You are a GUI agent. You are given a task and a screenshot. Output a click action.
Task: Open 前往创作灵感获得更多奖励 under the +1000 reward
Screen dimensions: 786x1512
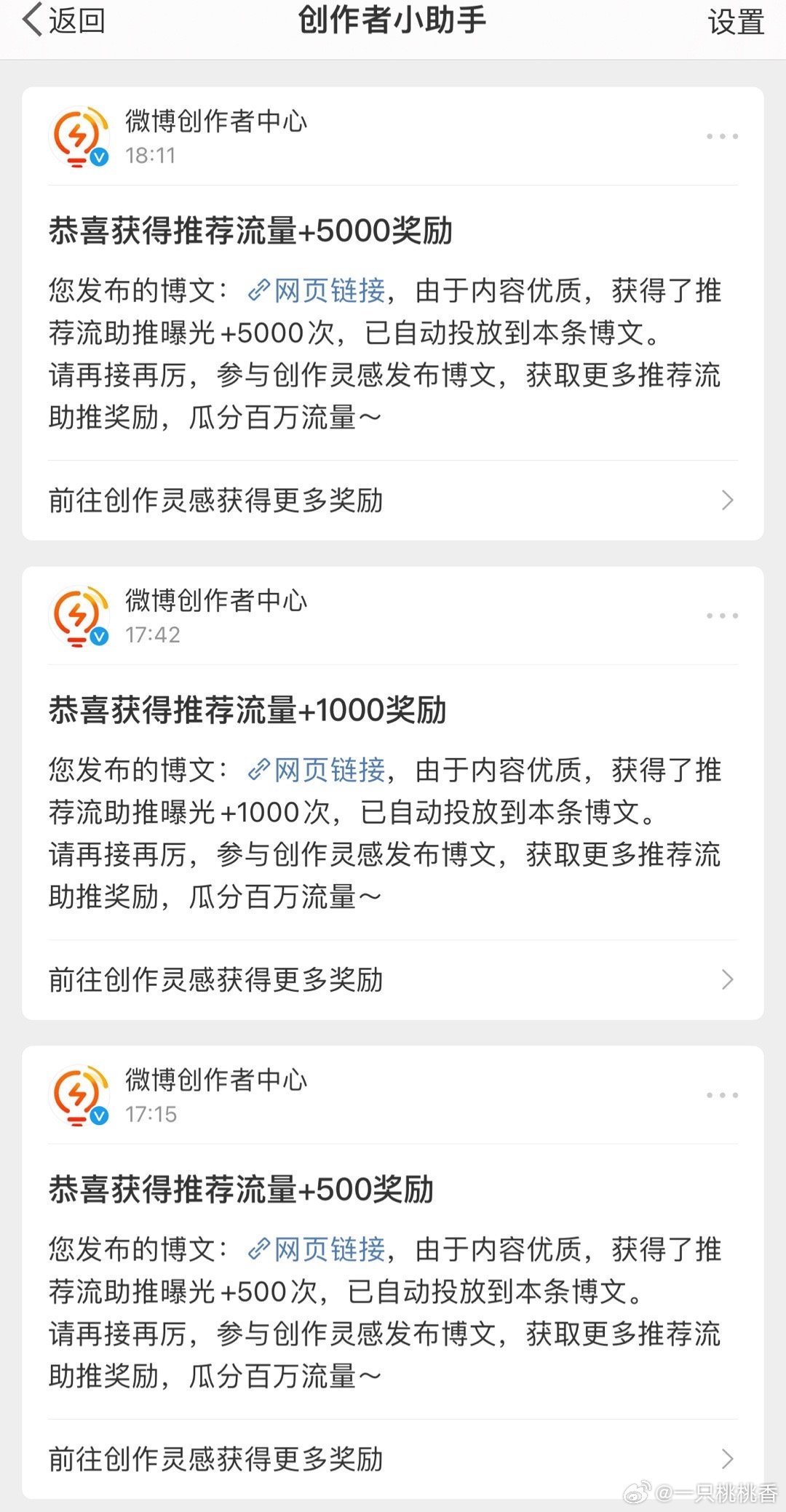tap(393, 979)
